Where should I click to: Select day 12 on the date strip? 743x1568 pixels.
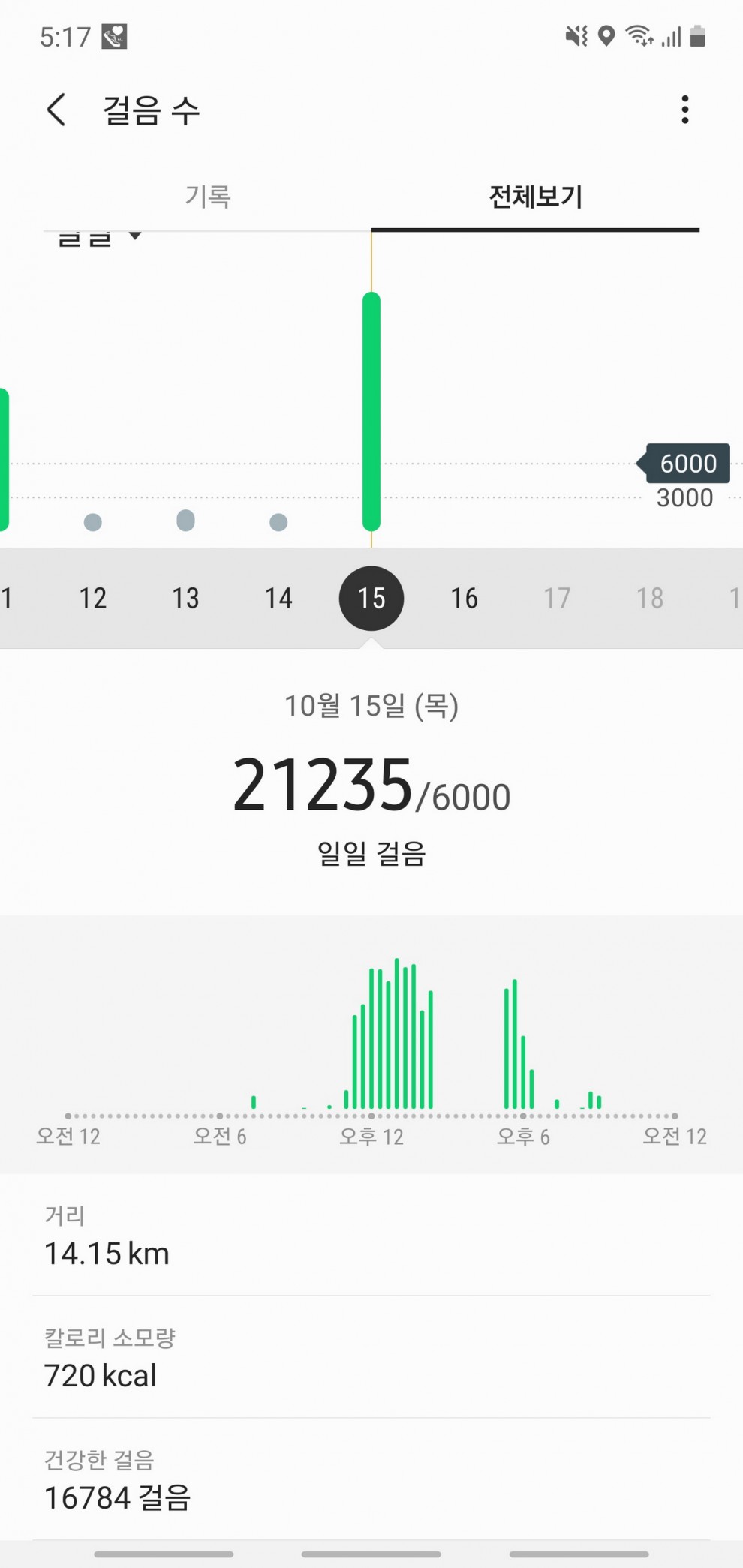(x=93, y=598)
